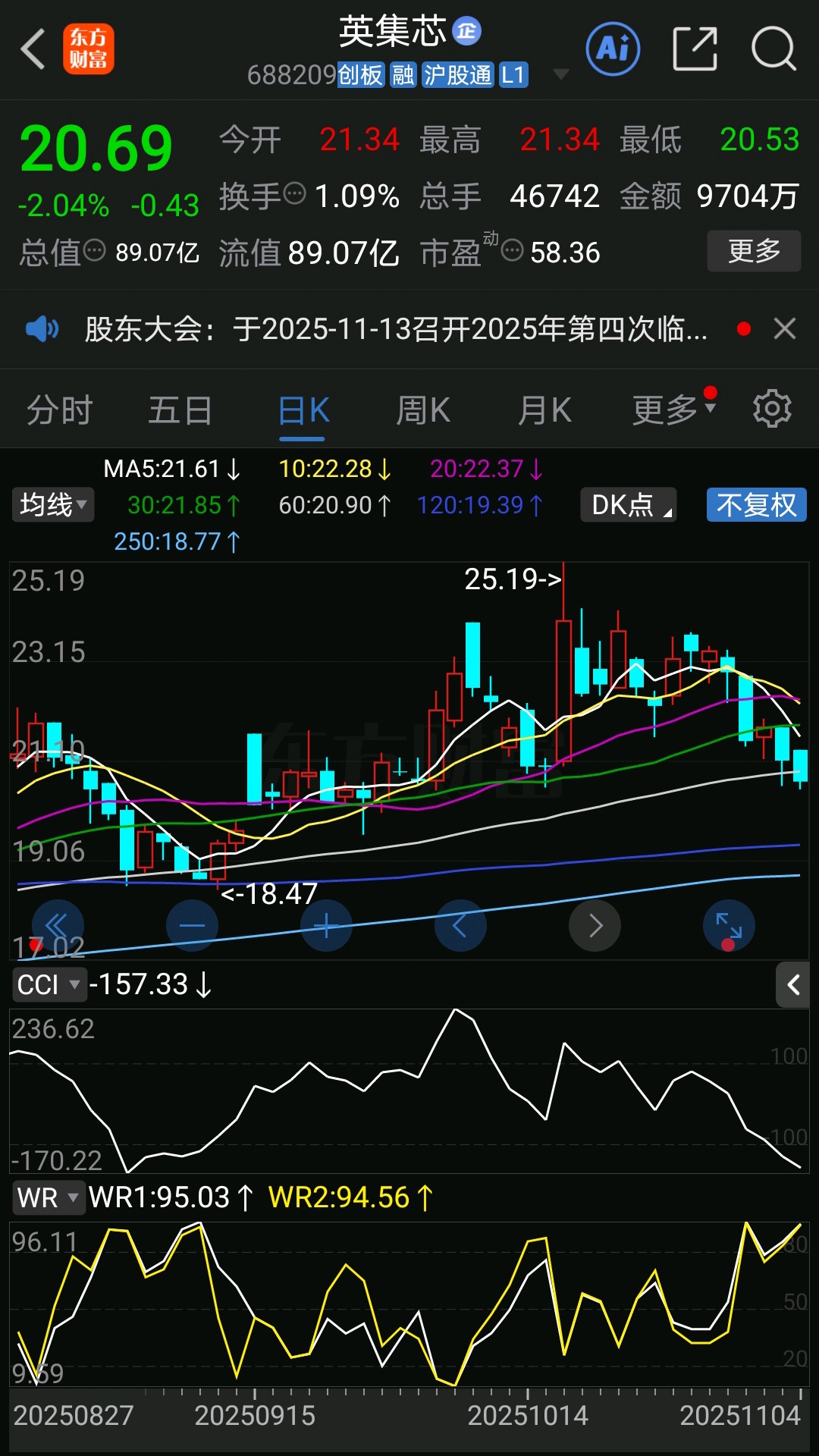This screenshot has height=1456, width=819.
Task: Zoom in the chart with plus button
Action: (326, 925)
